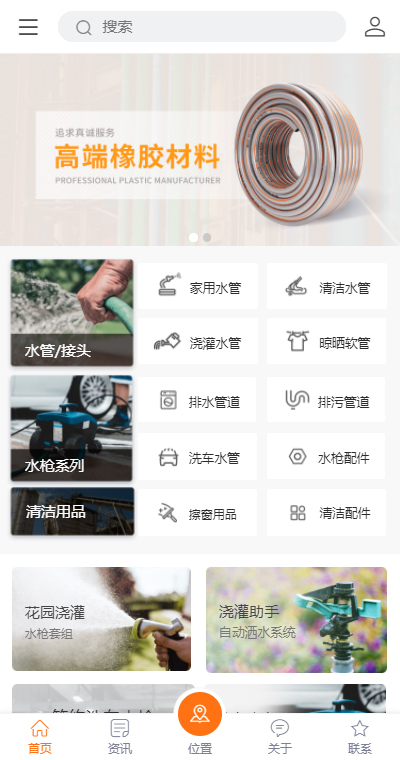This screenshot has height=760, width=400.
Task: Open 浇灌水管 category
Action: tap(197, 341)
